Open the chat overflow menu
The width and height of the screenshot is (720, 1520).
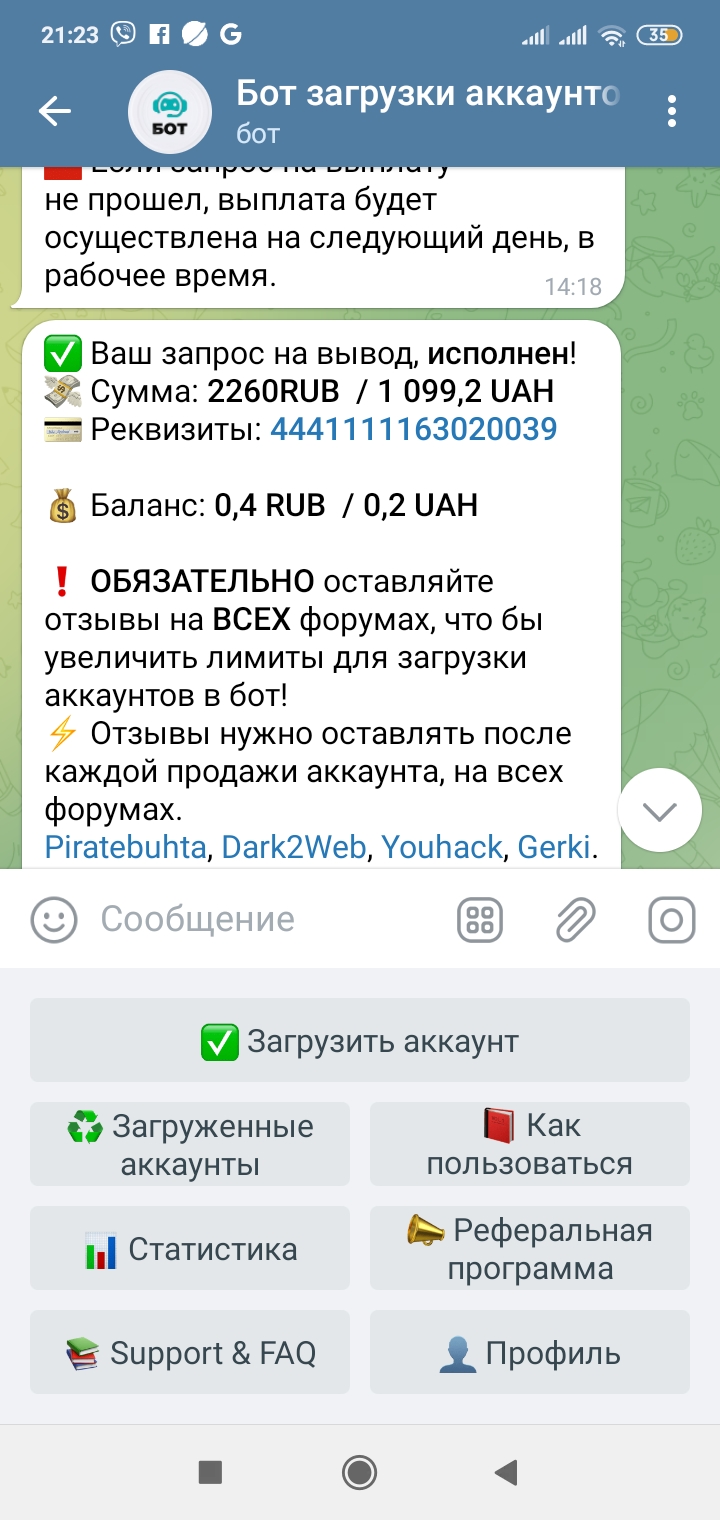[672, 111]
